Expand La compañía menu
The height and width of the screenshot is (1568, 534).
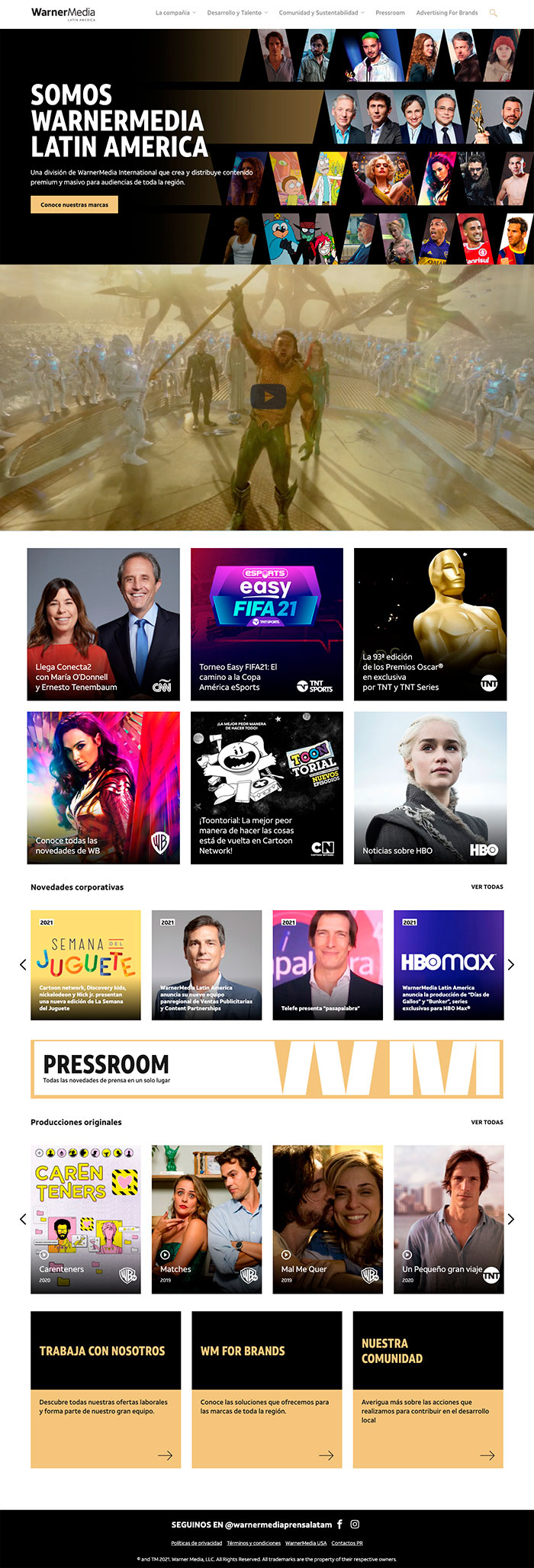[175, 13]
